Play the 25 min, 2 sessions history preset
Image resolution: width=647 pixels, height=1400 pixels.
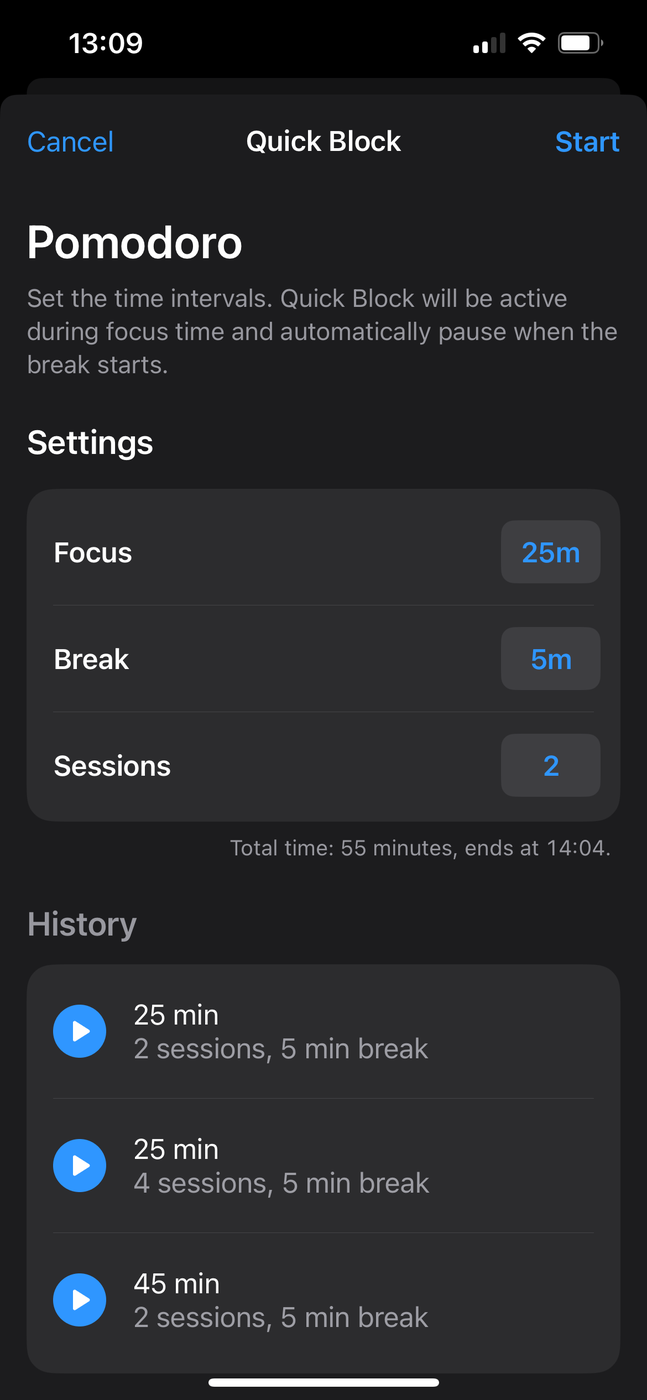click(80, 1031)
